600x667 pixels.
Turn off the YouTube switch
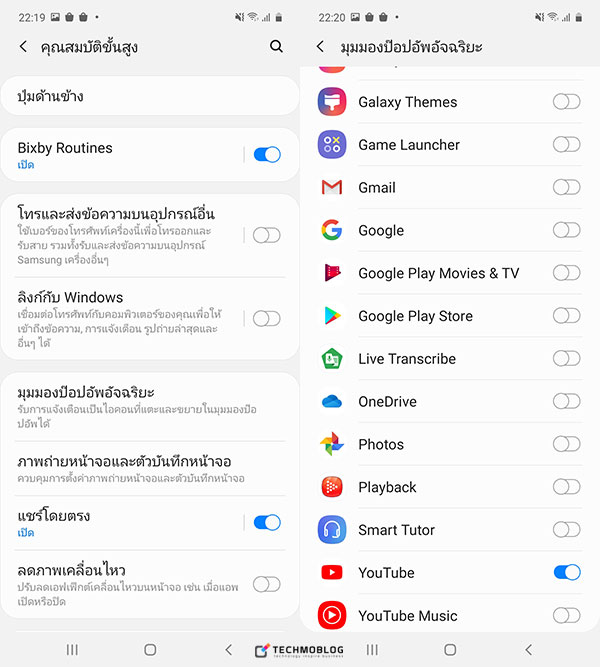pos(566,572)
